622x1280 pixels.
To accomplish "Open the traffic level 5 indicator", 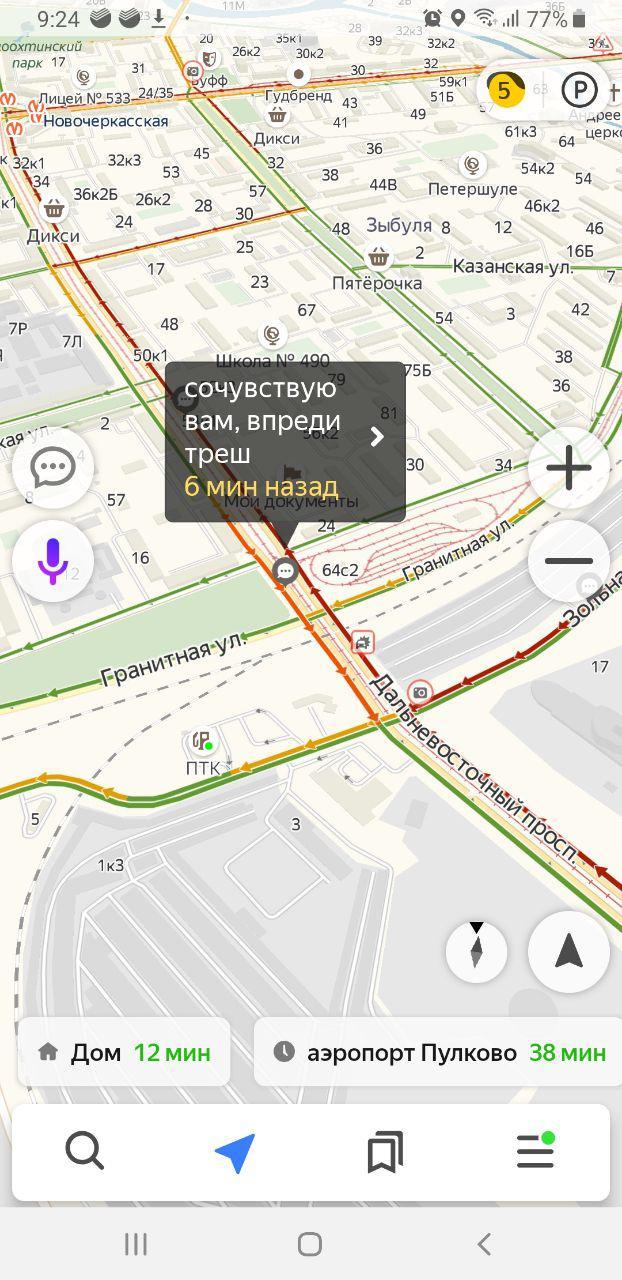I will click(x=504, y=91).
